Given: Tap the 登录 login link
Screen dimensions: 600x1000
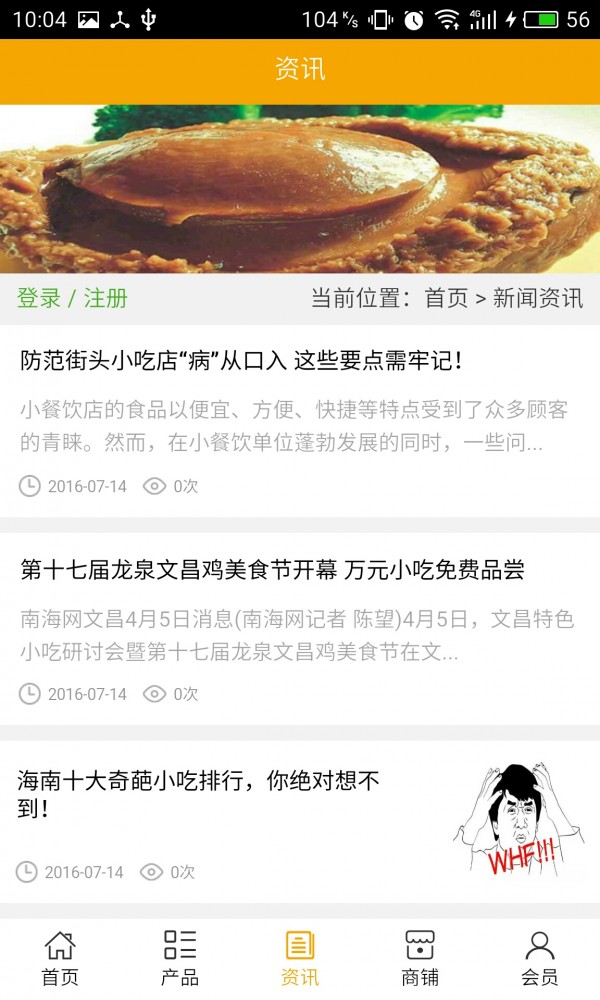Looking at the screenshot, I should pyautogui.click(x=39, y=298).
